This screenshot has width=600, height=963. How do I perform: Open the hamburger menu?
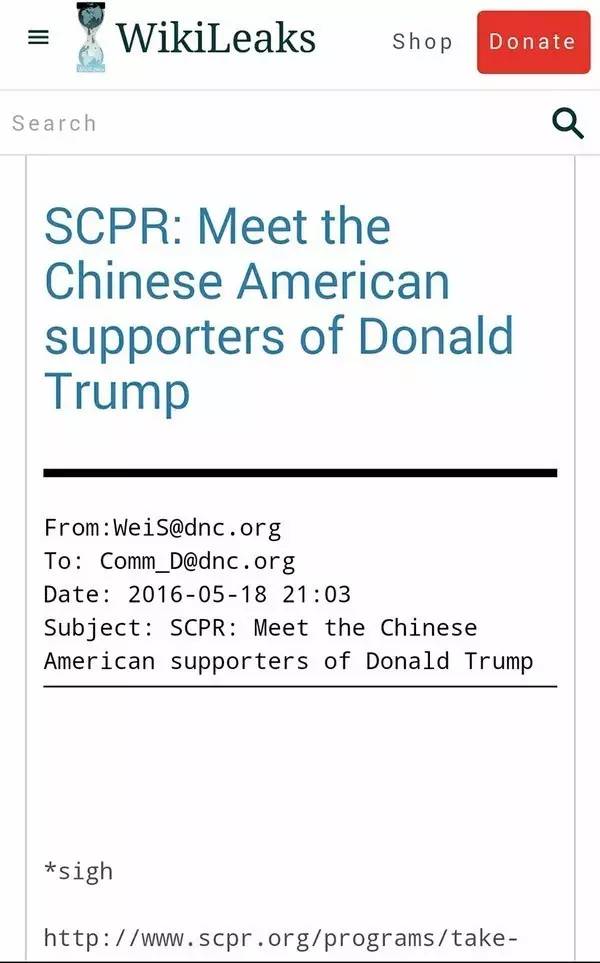tap(38, 37)
